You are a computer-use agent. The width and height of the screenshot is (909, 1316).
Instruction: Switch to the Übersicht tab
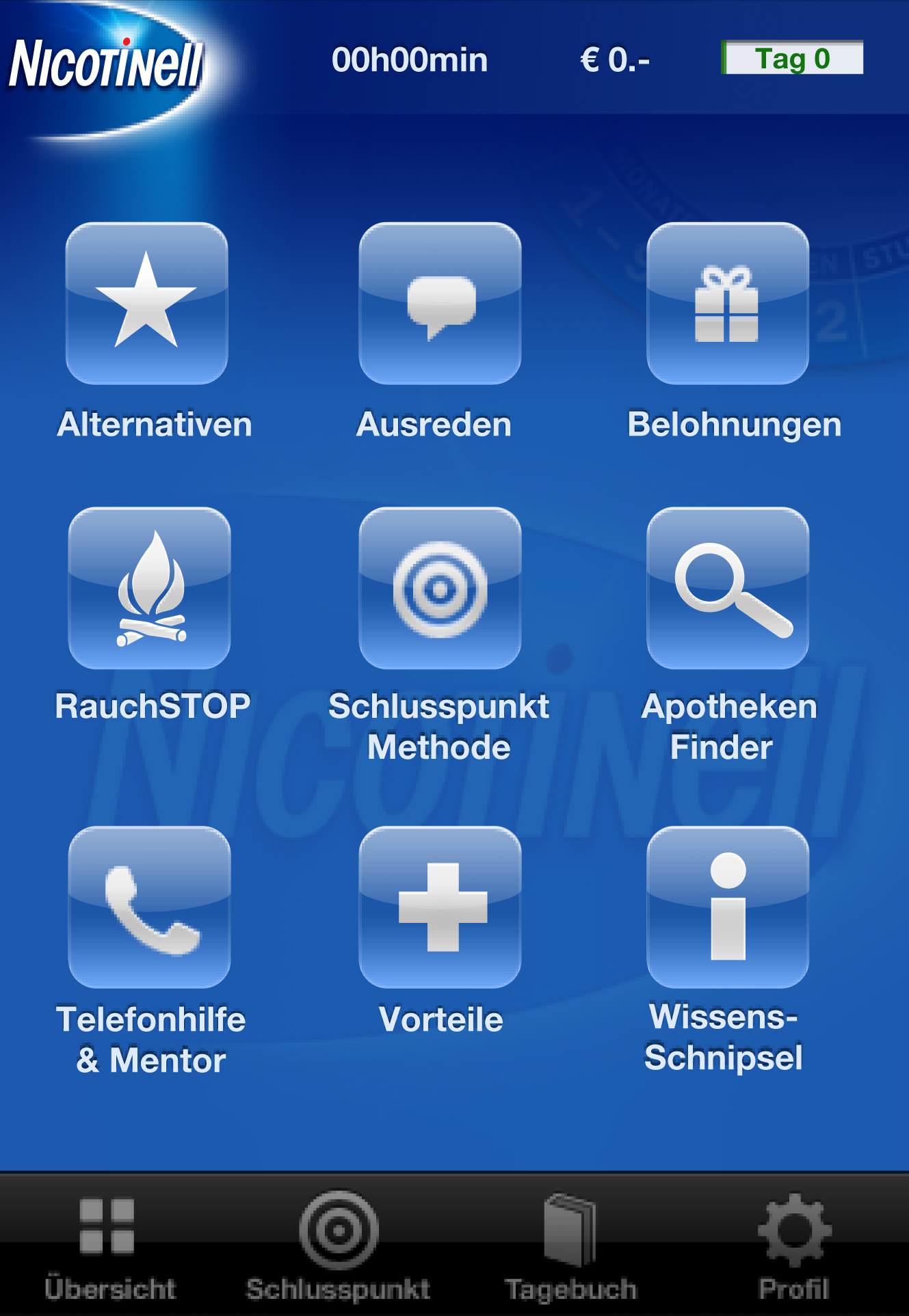(109, 1248)
